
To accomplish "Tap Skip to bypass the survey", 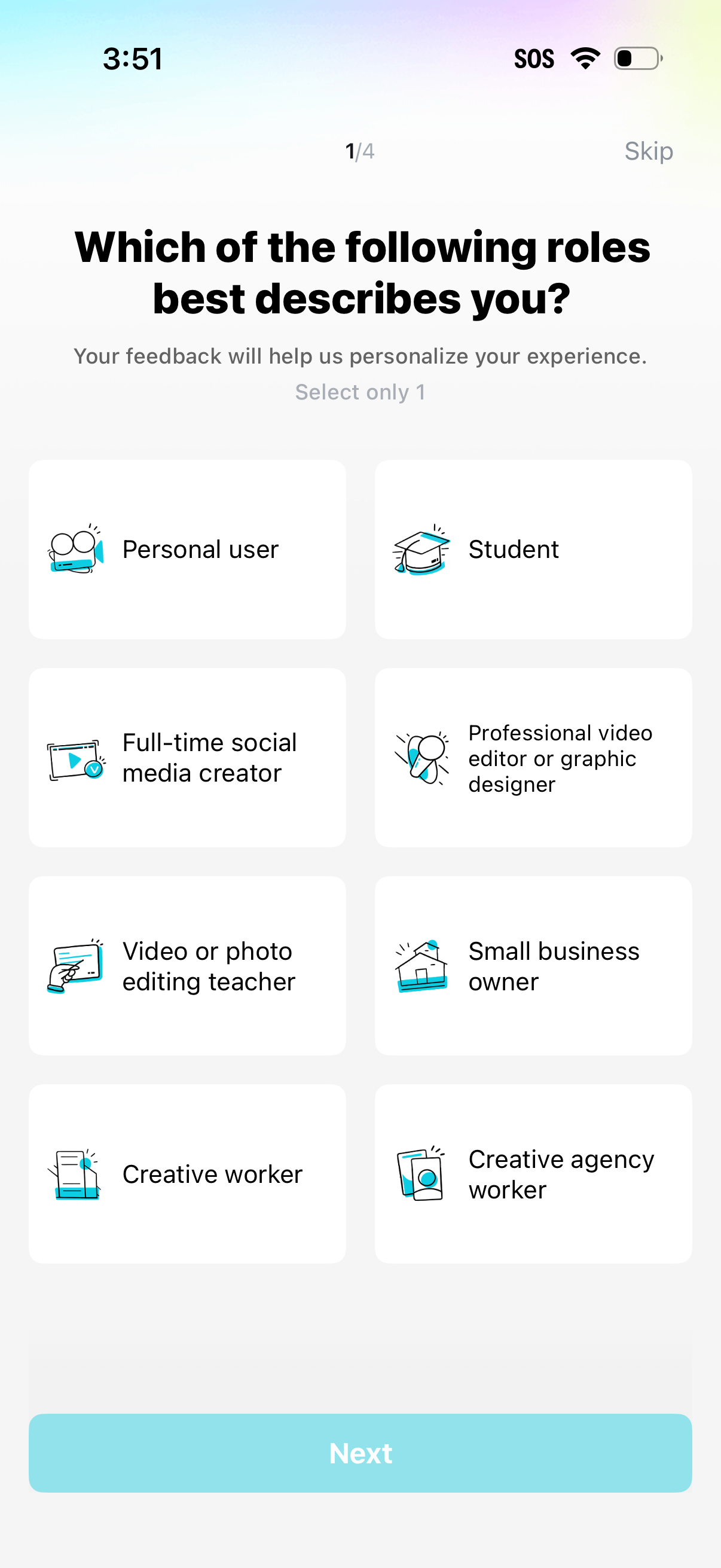I will point(649,151).
